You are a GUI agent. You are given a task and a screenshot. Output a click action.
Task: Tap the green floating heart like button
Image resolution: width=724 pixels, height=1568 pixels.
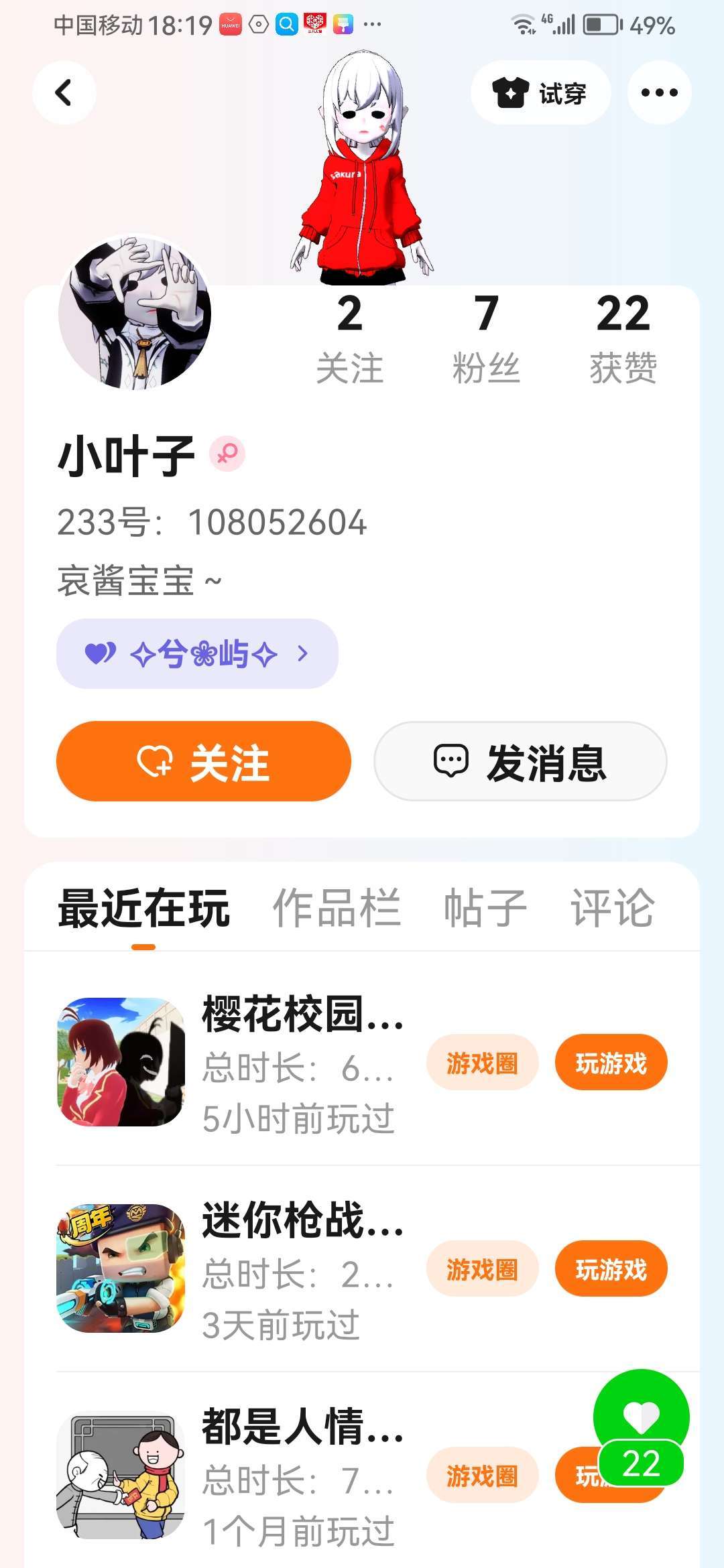click(x=641, y=1415)
